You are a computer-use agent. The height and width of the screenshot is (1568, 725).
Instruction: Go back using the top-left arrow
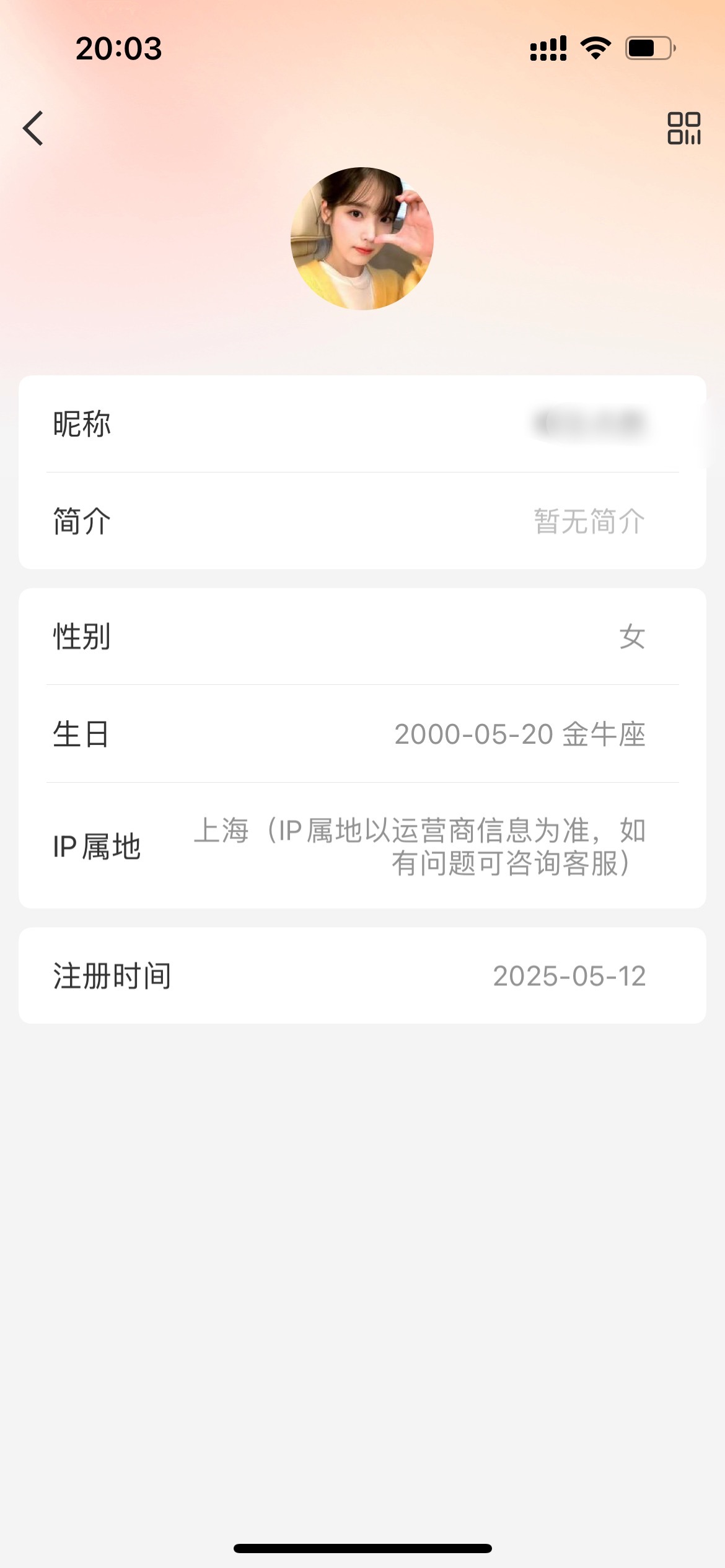coord(33,128)
